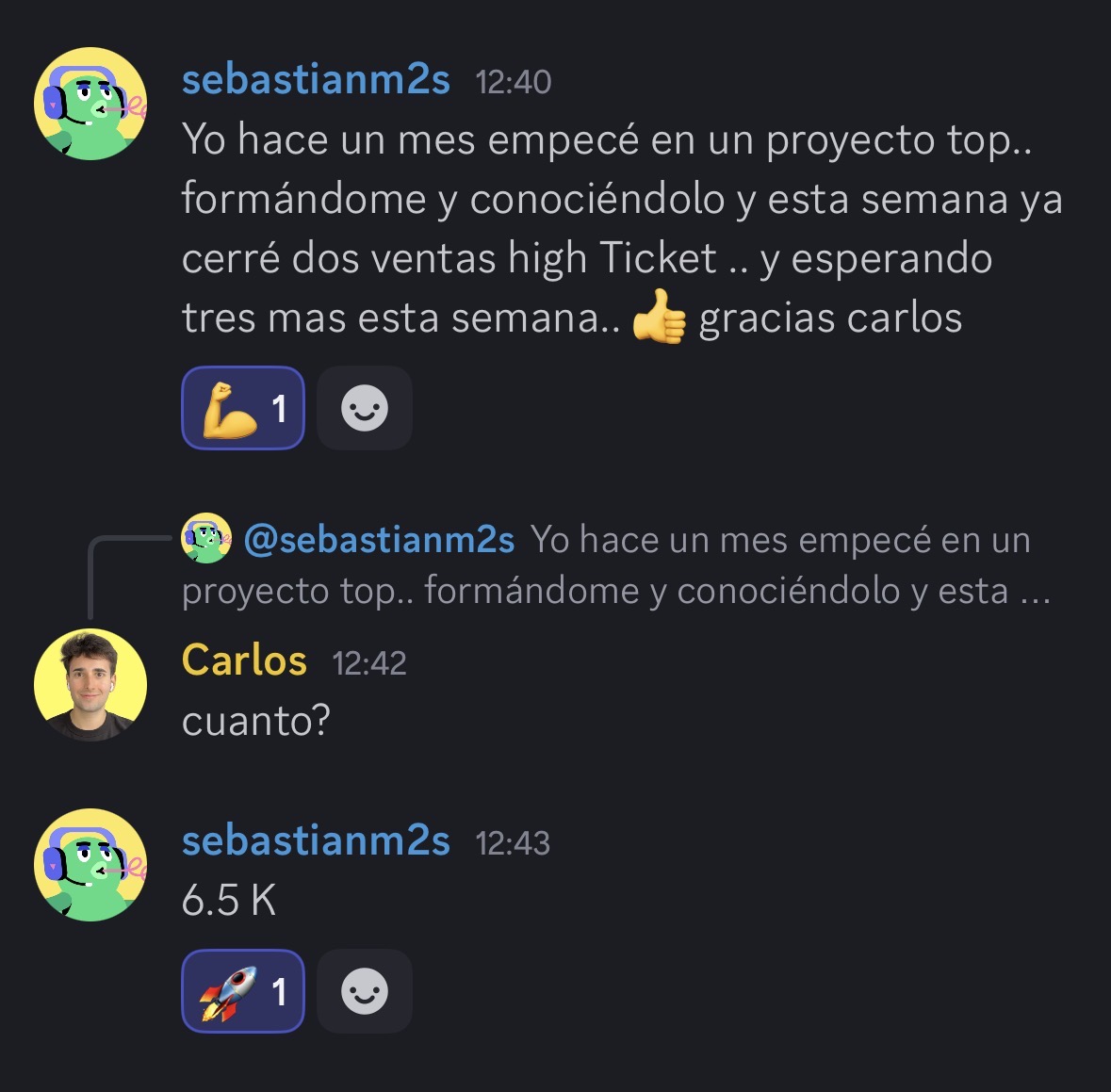Viewport: 1111px width, 1092px height.
Task: Add a reaction to the 6.5 K message
Action: click(365, 991)
